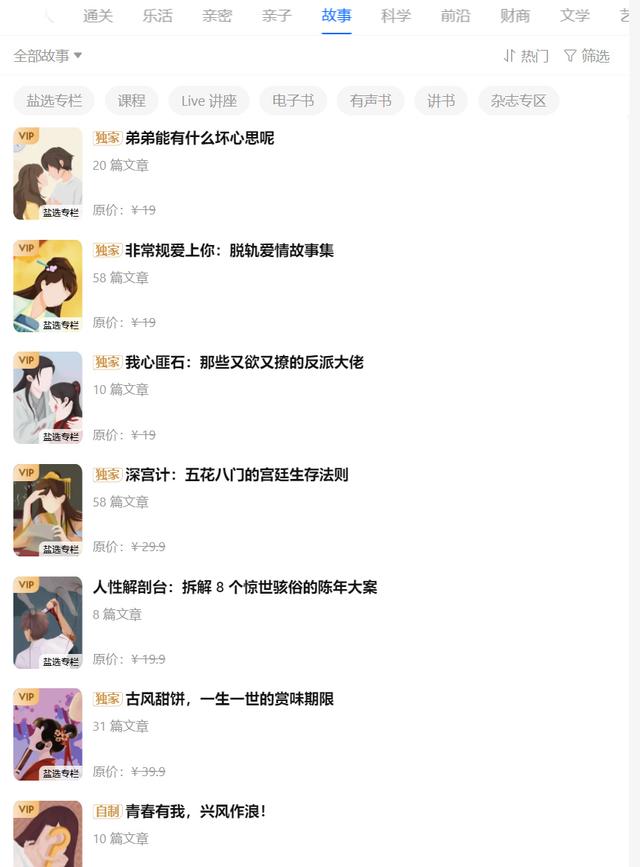Choose the Live 讲座 chip

pyautogui.click(x=209, y=101)
